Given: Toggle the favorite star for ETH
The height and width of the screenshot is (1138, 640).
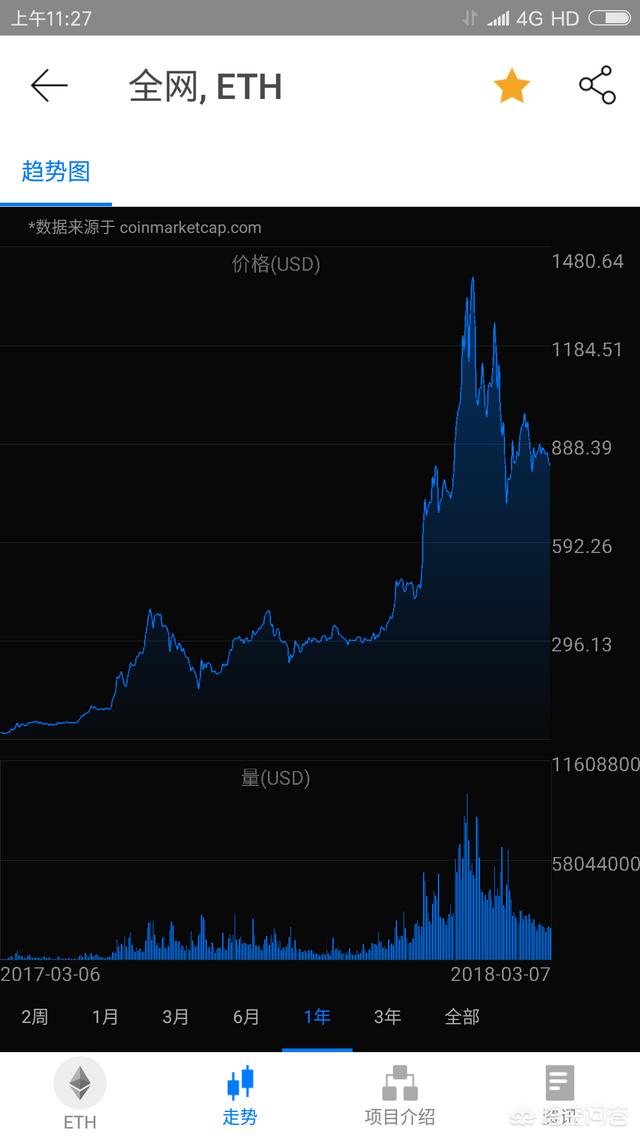Looking at the screenshot, I should click(x=511, y=87).
